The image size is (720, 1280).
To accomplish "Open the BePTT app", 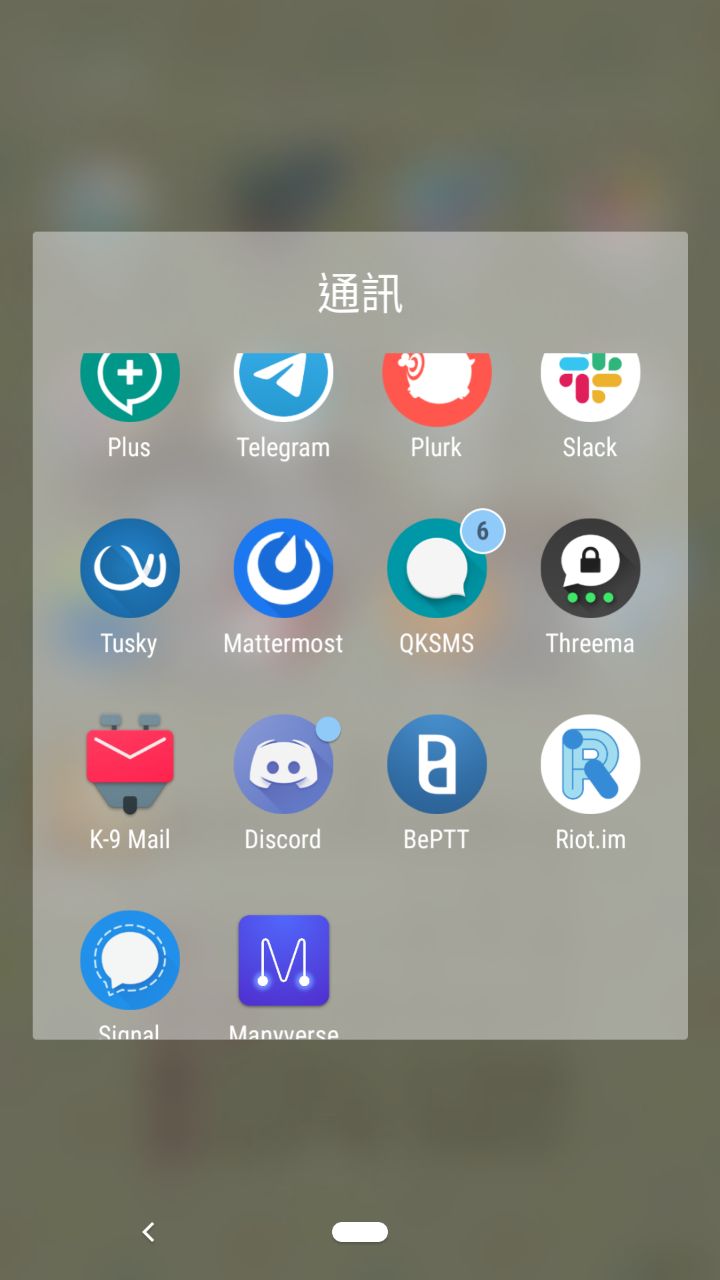I will [437, 764].
